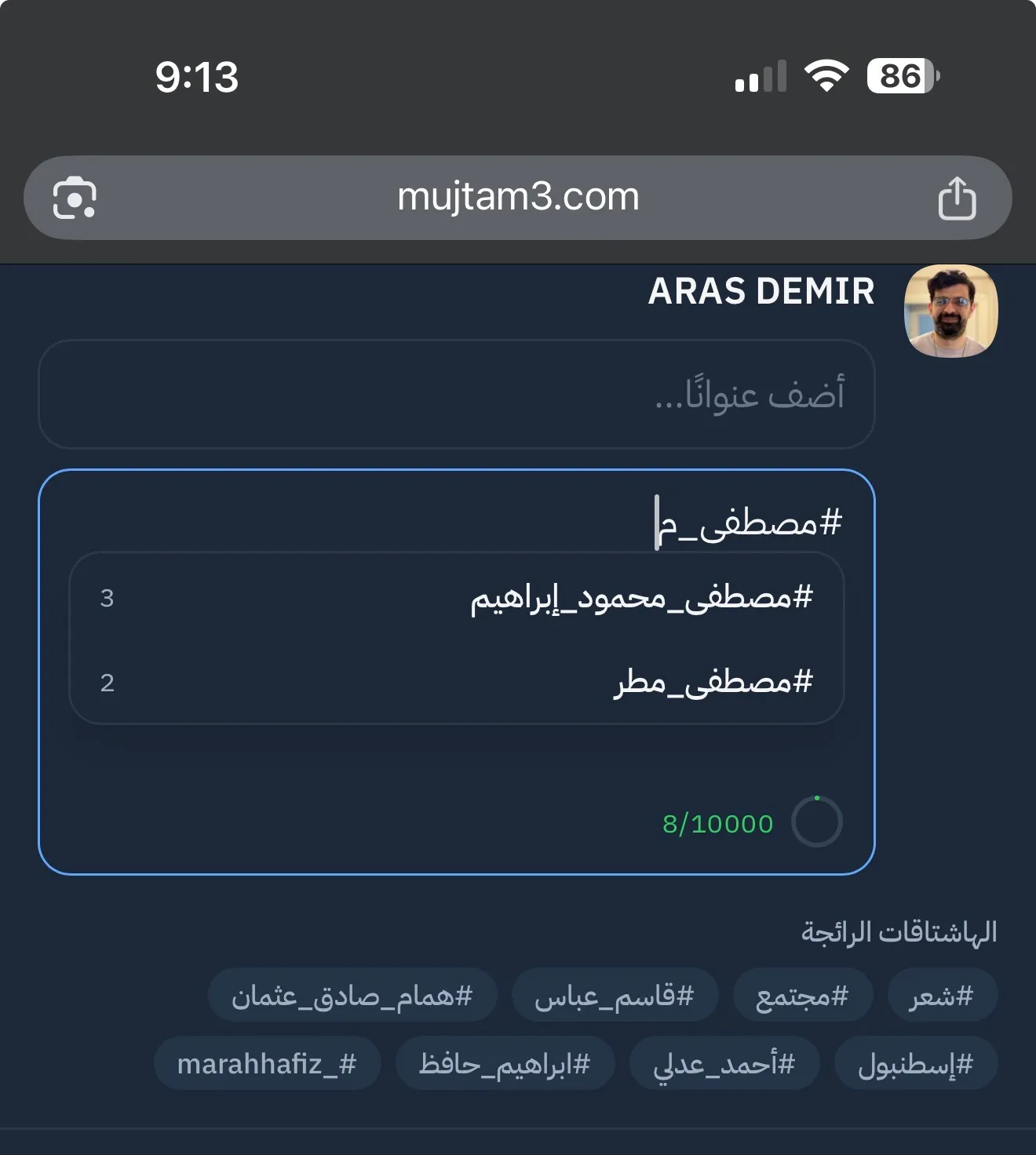Add trending hashtag #شعر
Image resolution: width=1036 pixels, height=1155 pixels.
[942, 996]
